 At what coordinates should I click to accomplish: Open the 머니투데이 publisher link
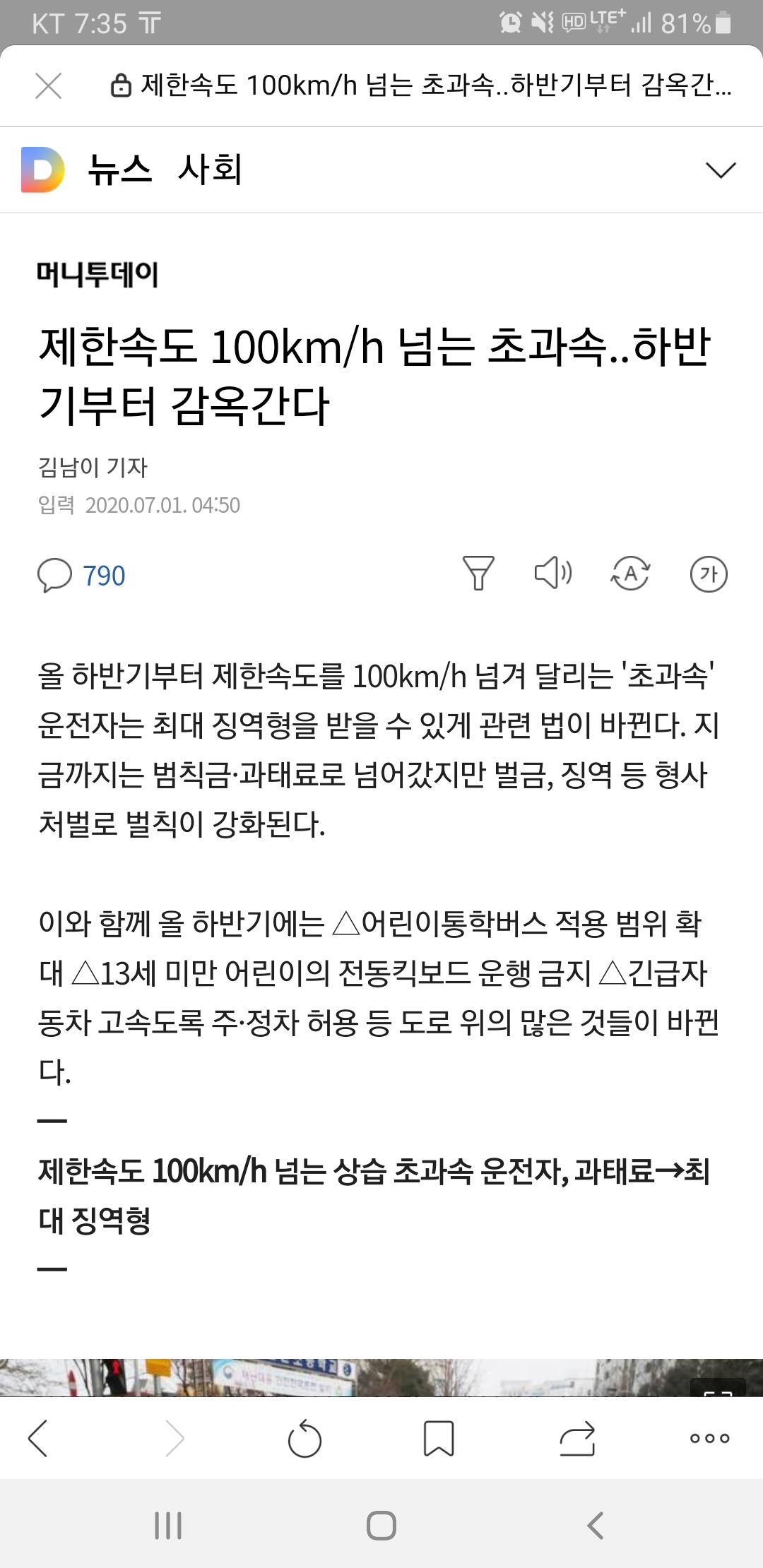[x=97, y=274]
